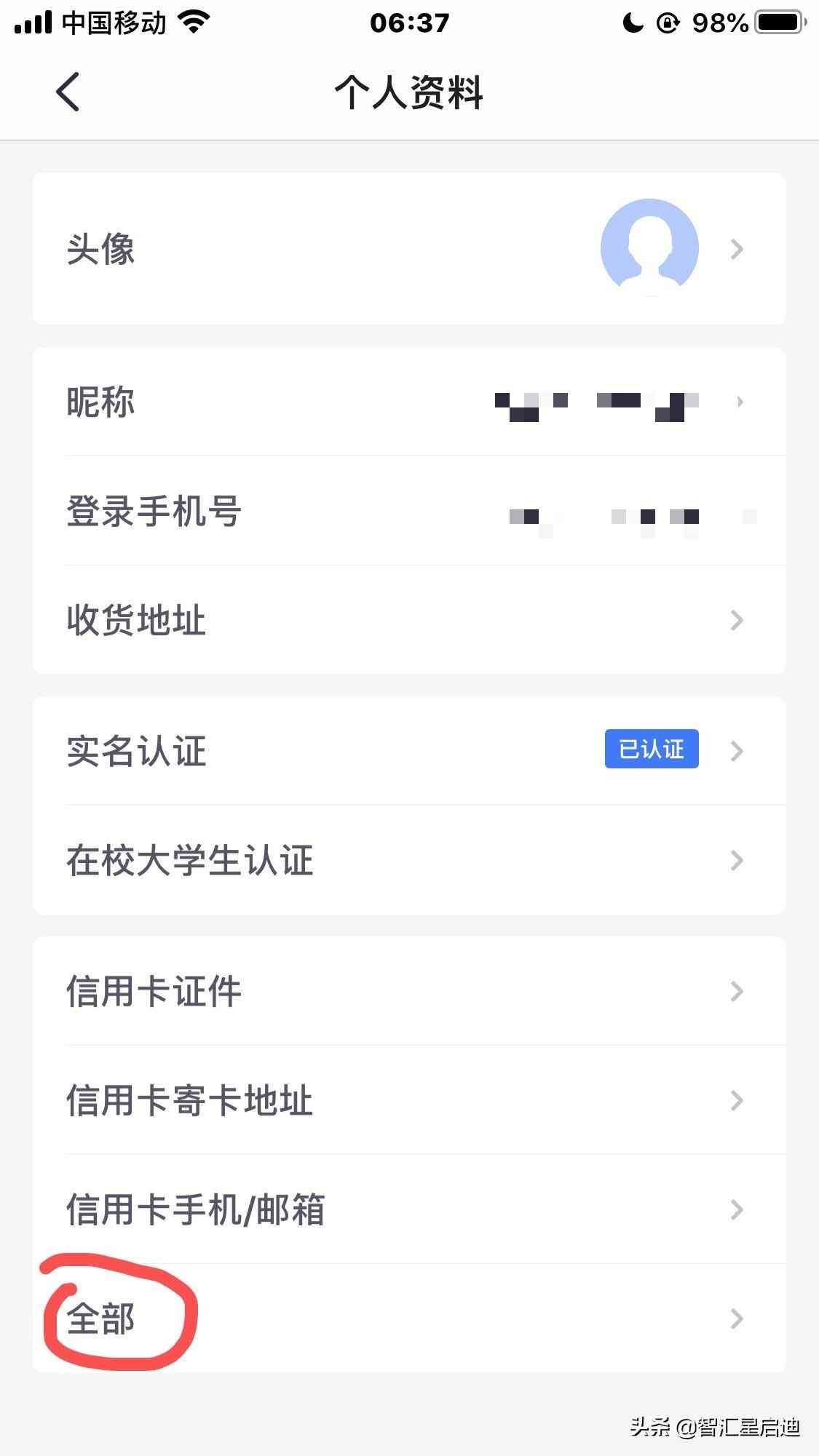The height and width of the screenshot is (1456, 819).
Task: Tap the 登录手机号 row
Action: pos(410,511)
